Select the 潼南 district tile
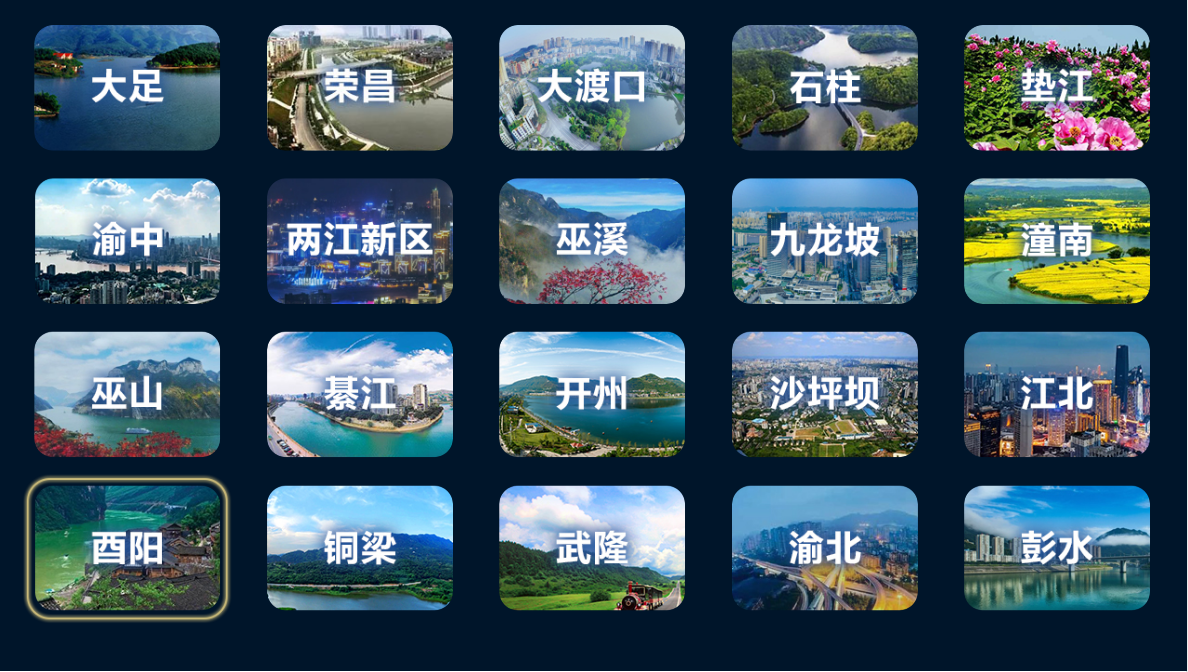This screenshot has width=1188, height=672. [1056, 241]
